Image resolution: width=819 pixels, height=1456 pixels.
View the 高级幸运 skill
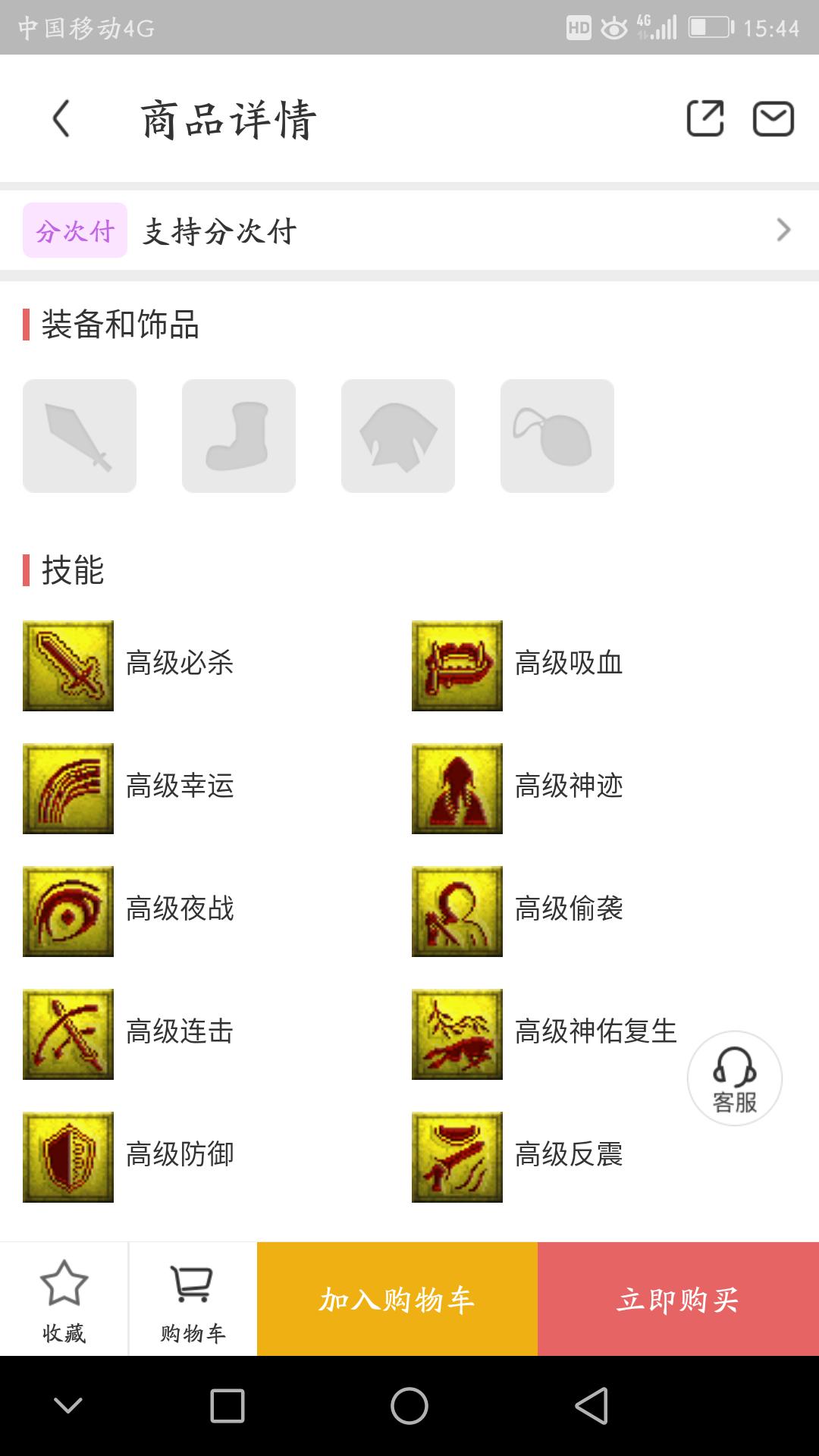point(68,789)
